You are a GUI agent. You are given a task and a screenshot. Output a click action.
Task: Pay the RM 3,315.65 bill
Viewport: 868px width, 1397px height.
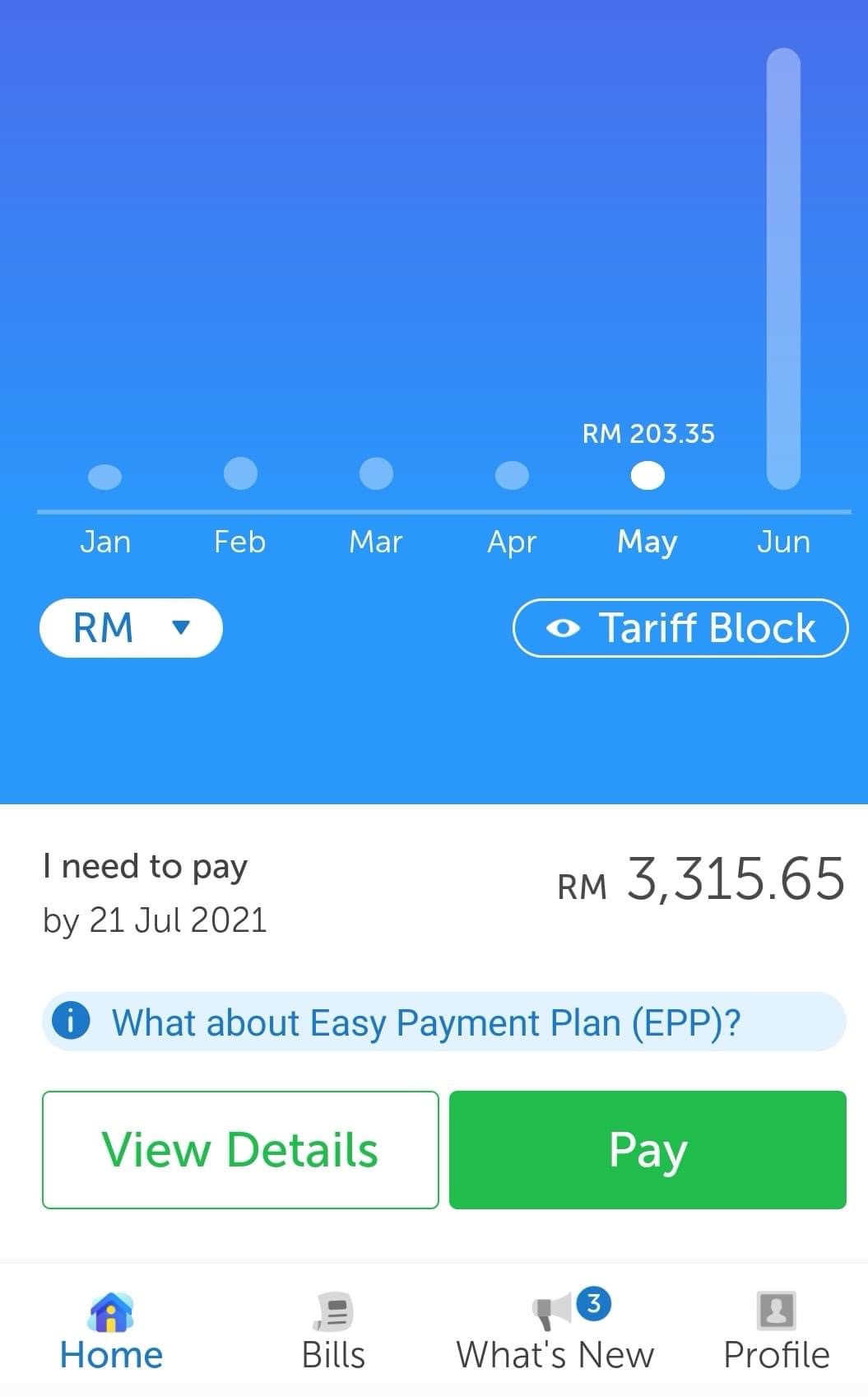pyautogui.click(x=648, y=1150)
